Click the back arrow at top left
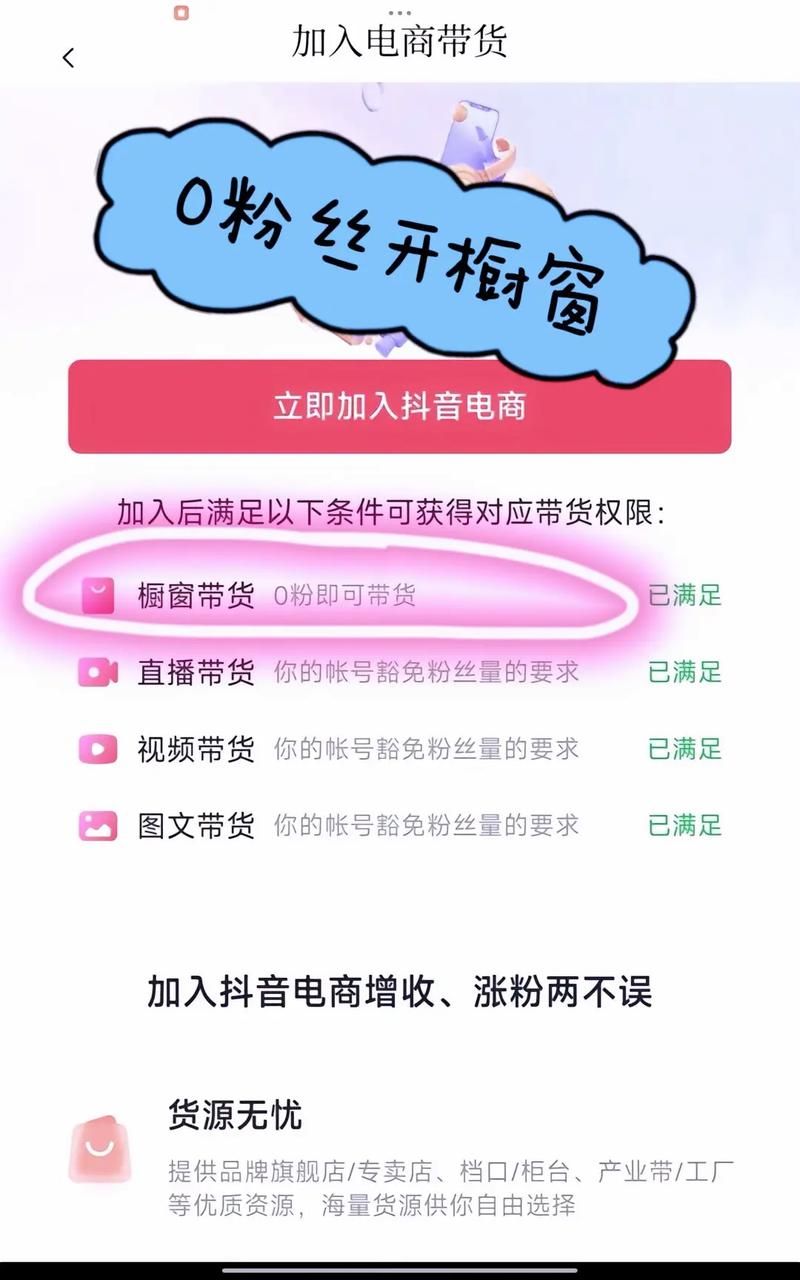Screen dimensions: 800x1280 click(68, 57)
